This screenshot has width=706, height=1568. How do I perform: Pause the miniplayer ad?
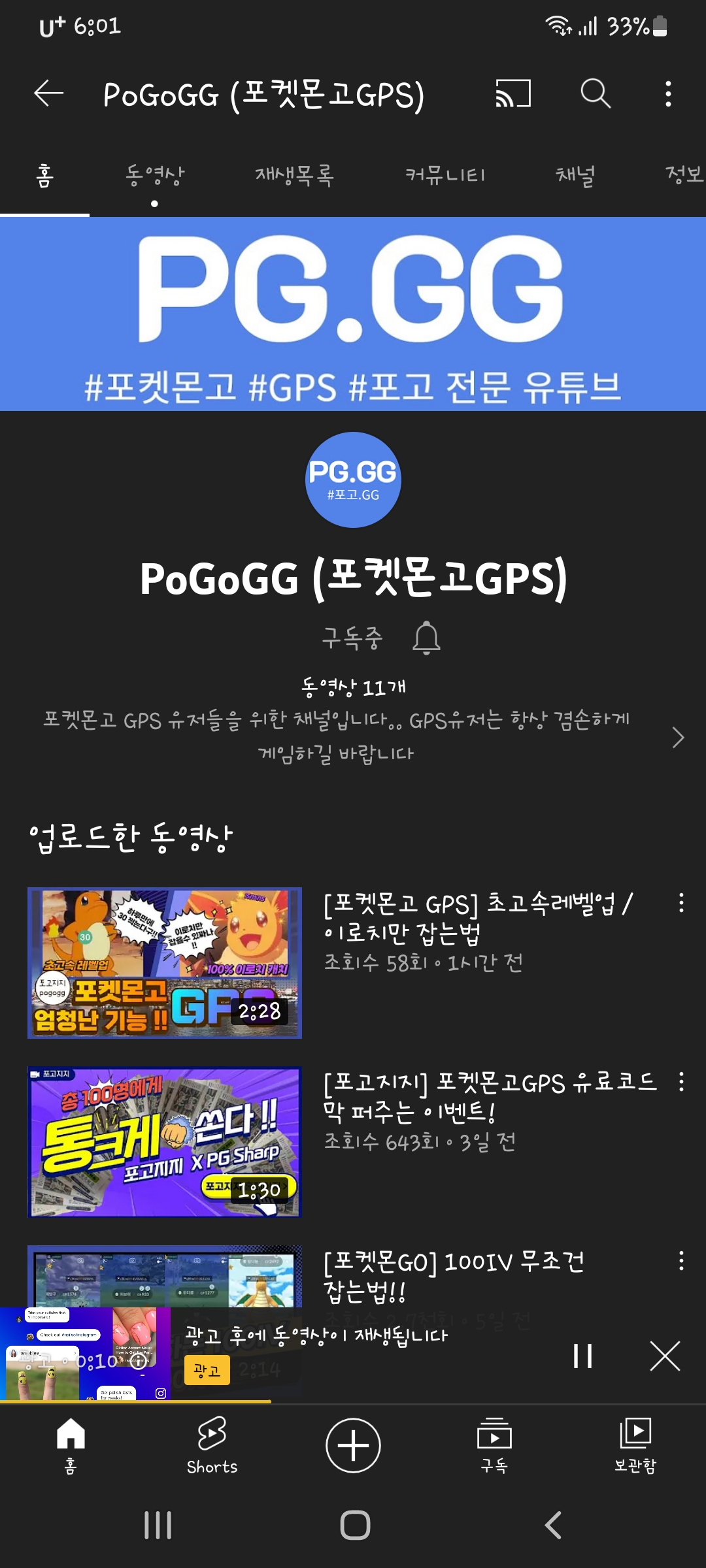click(582, 1356)
